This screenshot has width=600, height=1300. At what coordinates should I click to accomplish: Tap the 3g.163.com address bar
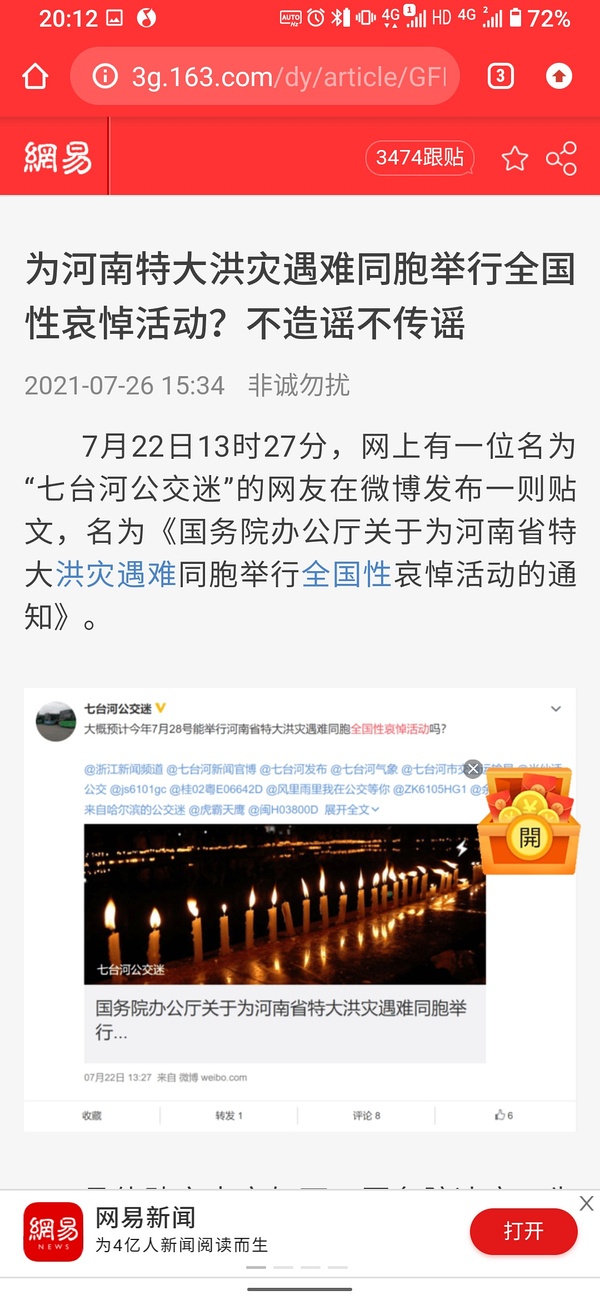pos(275,77)
